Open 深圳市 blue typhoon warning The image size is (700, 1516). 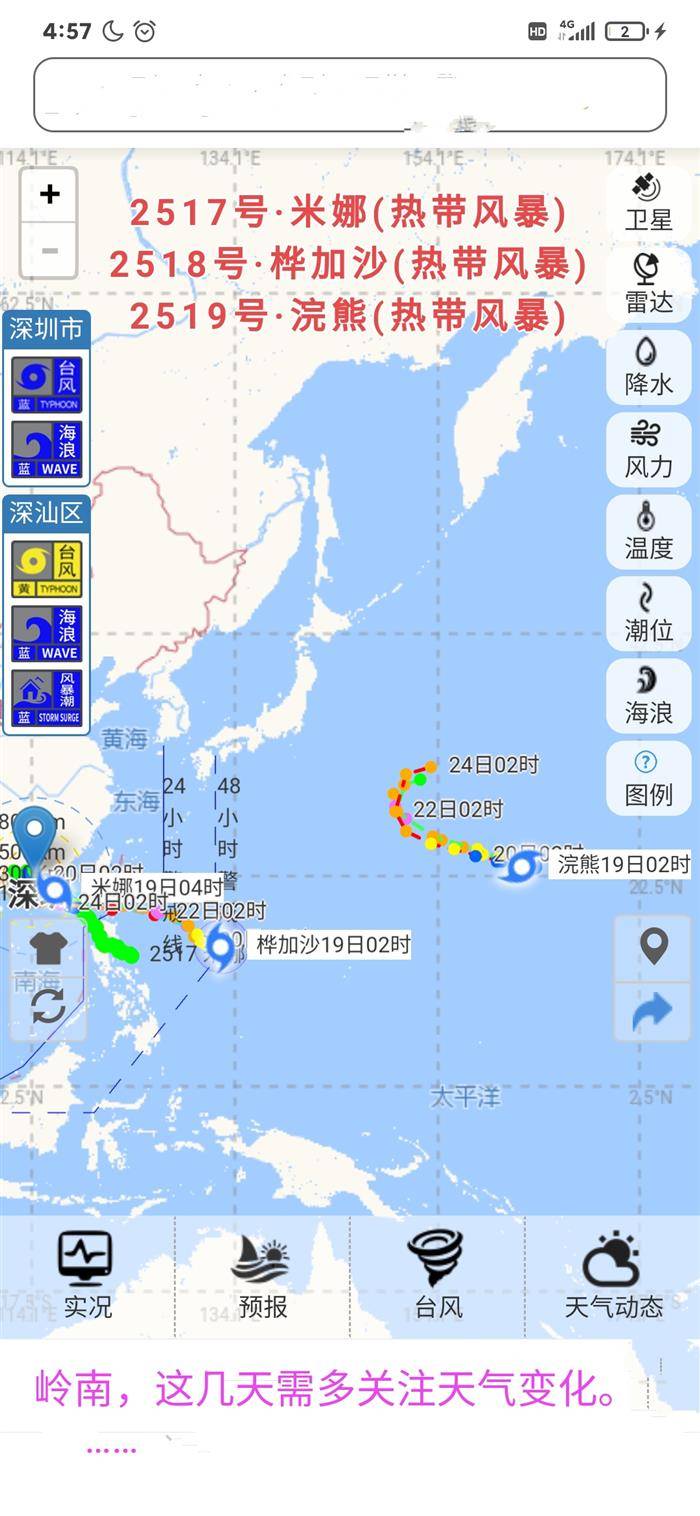(x=47, y=385)
